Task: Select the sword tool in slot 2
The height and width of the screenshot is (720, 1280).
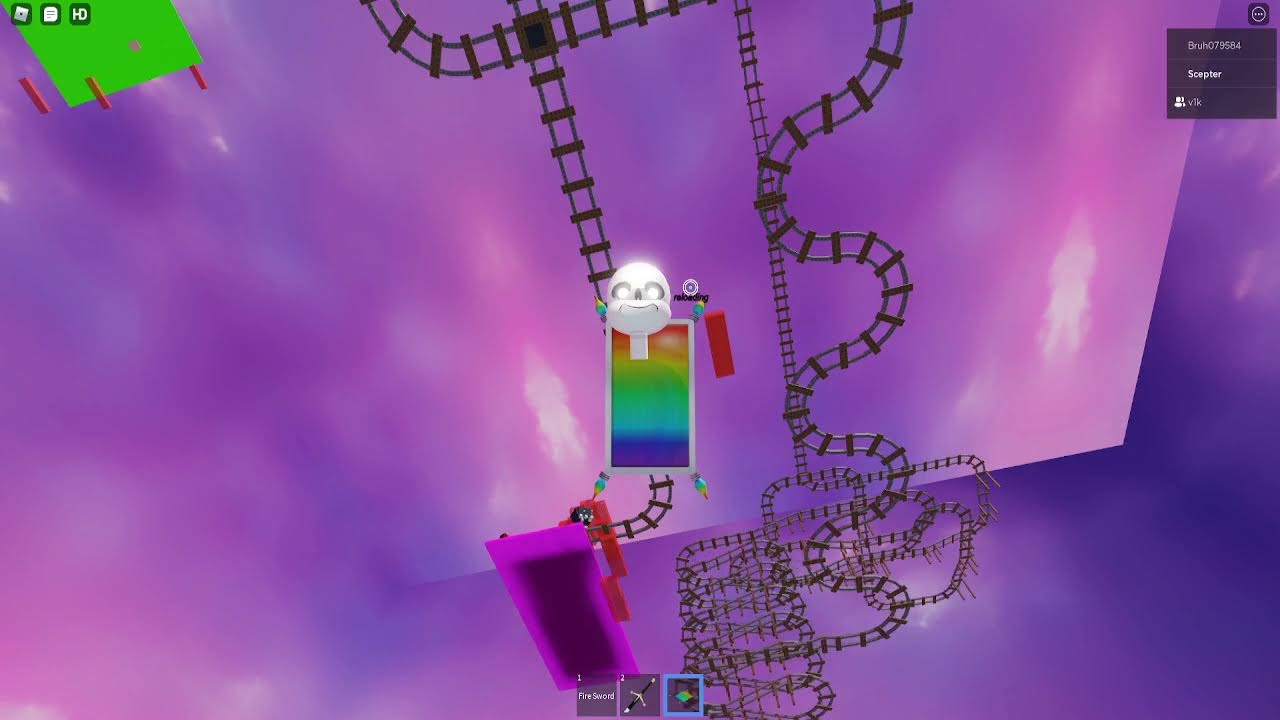Action: (640, 695)
